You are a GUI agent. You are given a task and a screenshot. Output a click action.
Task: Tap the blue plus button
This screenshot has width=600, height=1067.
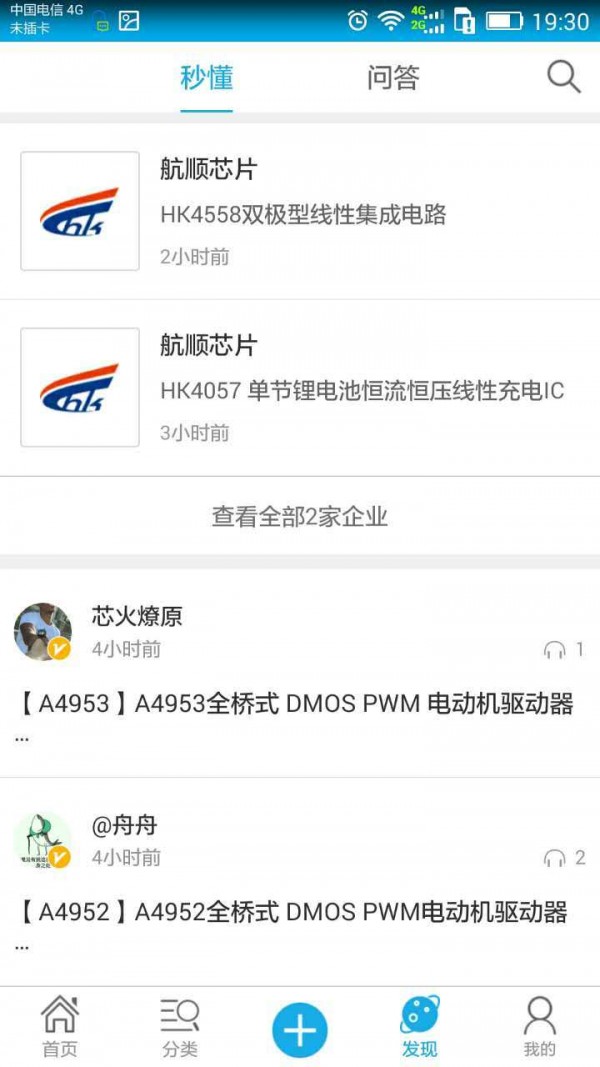(x=300, y=1029)
